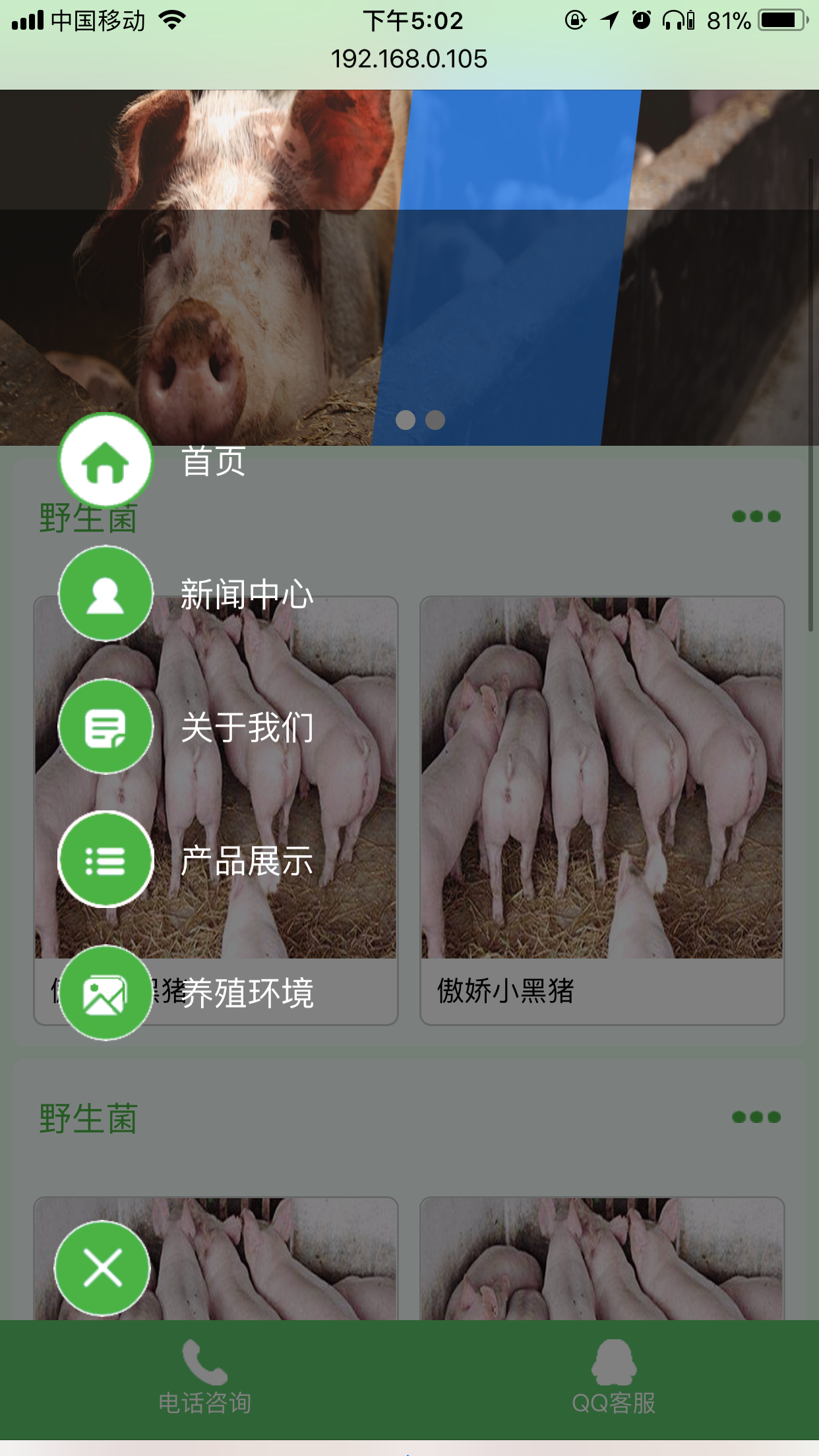Open 新闻中心 menu item
Image resolution: width=819 pixels, height=1456 pixels.
(x=106, y=593)
